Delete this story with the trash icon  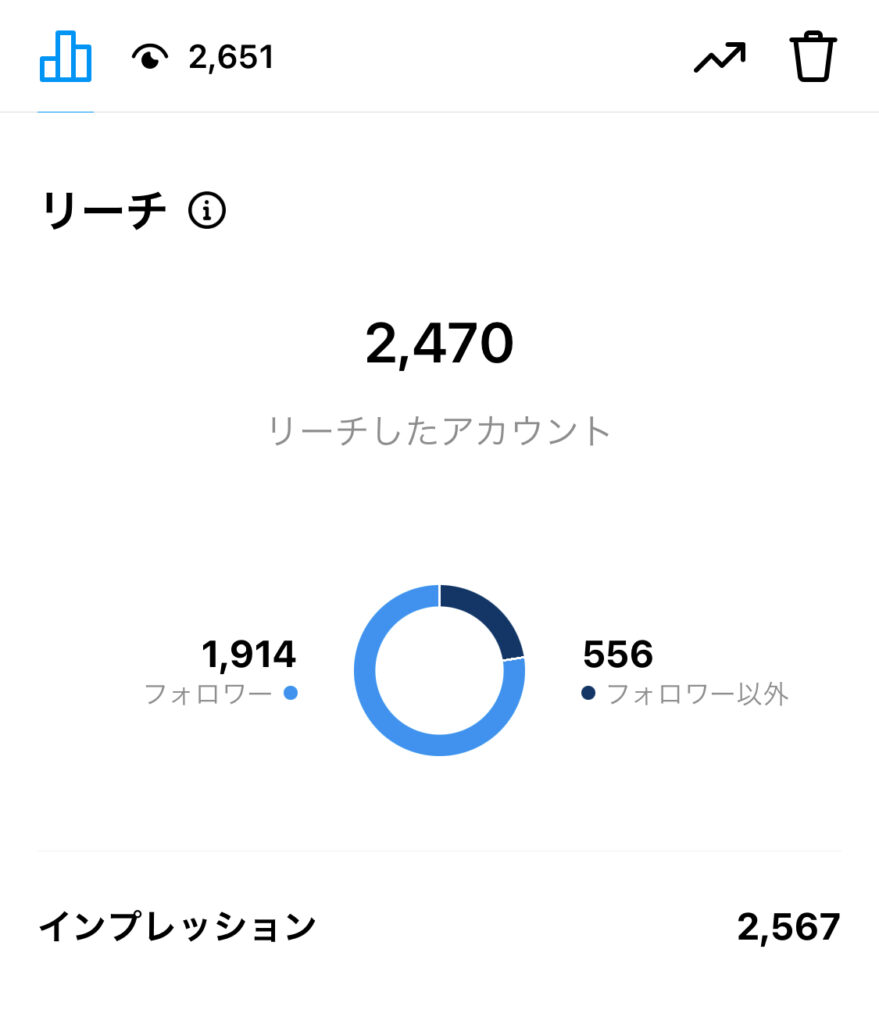click(813, 57)
